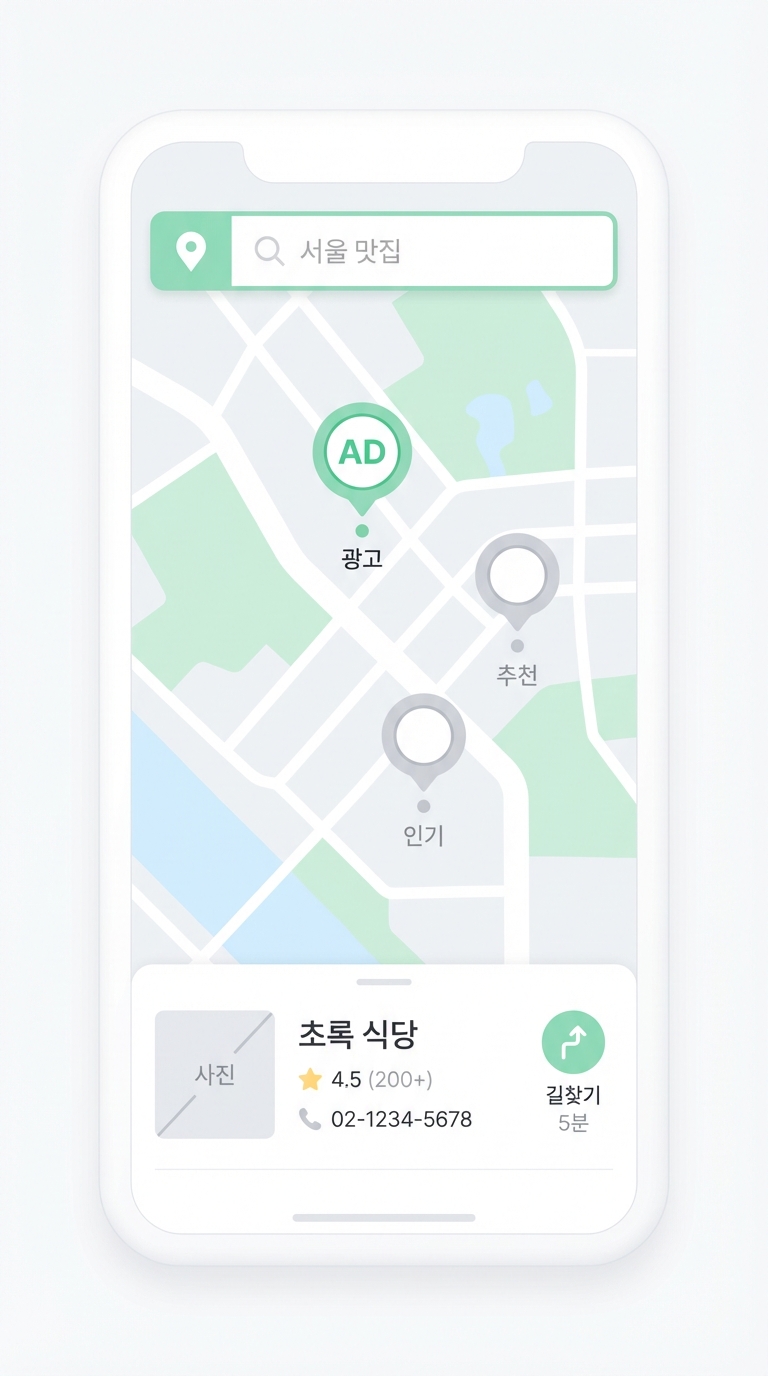Click the 길찾기 green directions icon

(573, 1041)
